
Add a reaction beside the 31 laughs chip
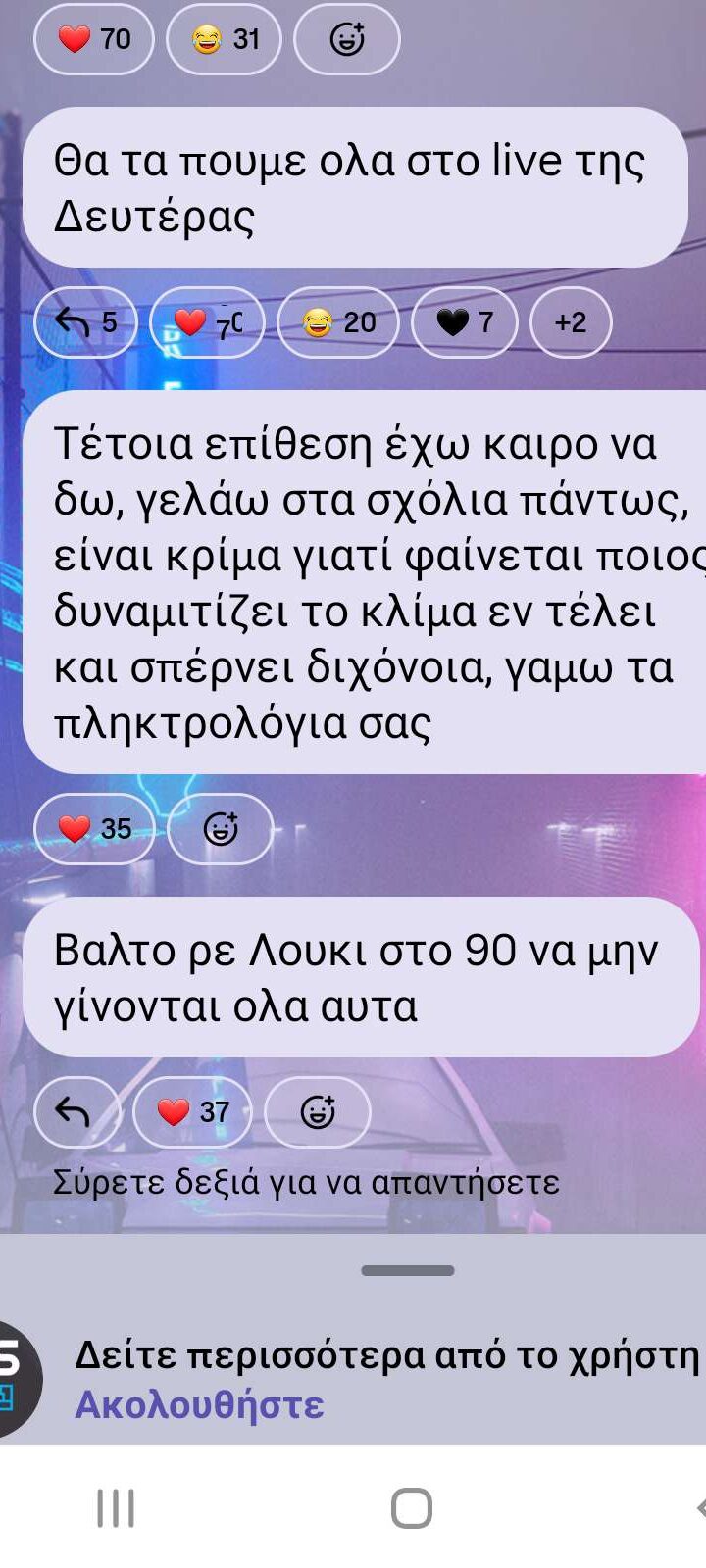coord(346,39)
